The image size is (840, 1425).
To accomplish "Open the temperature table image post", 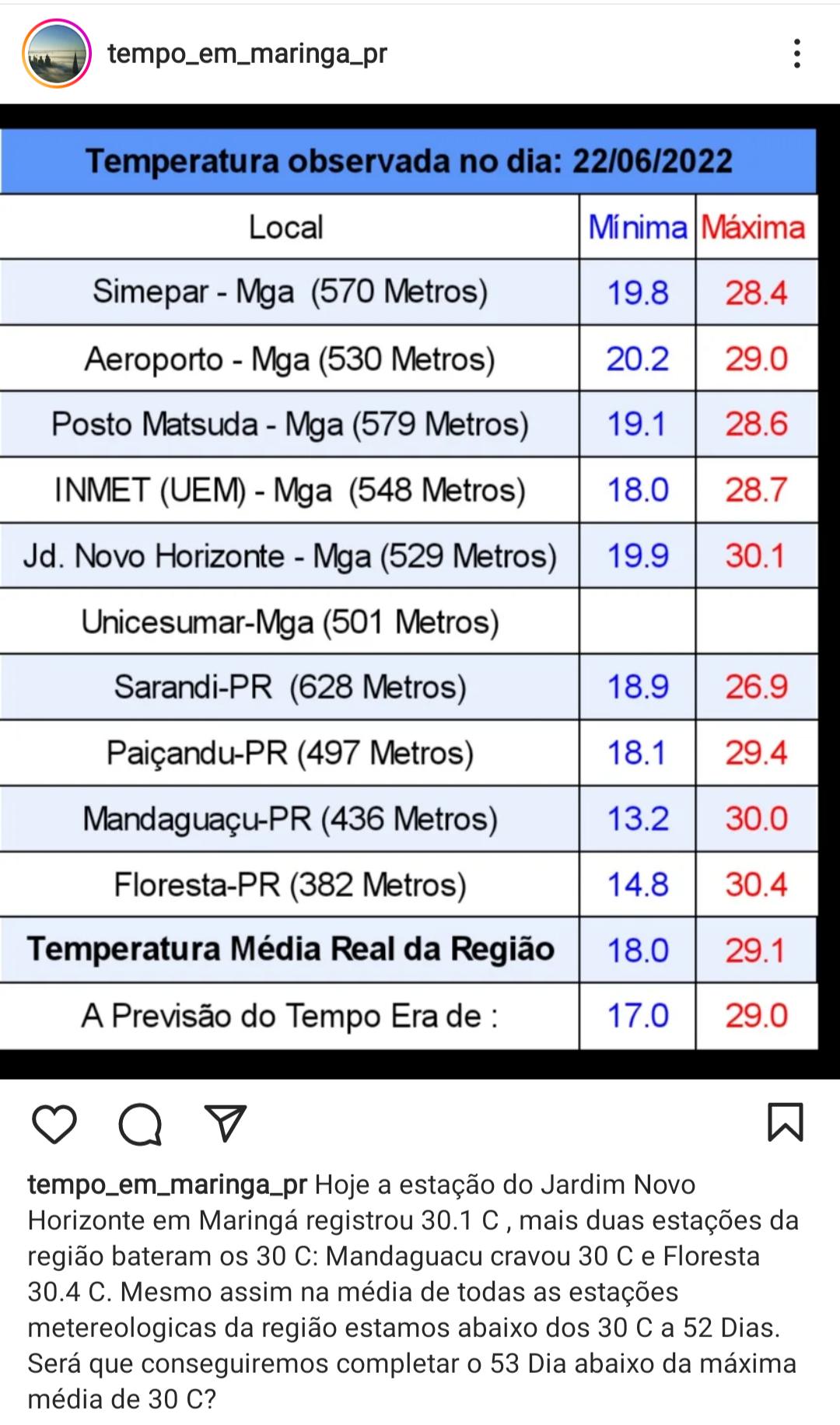I will pos(420,591).
